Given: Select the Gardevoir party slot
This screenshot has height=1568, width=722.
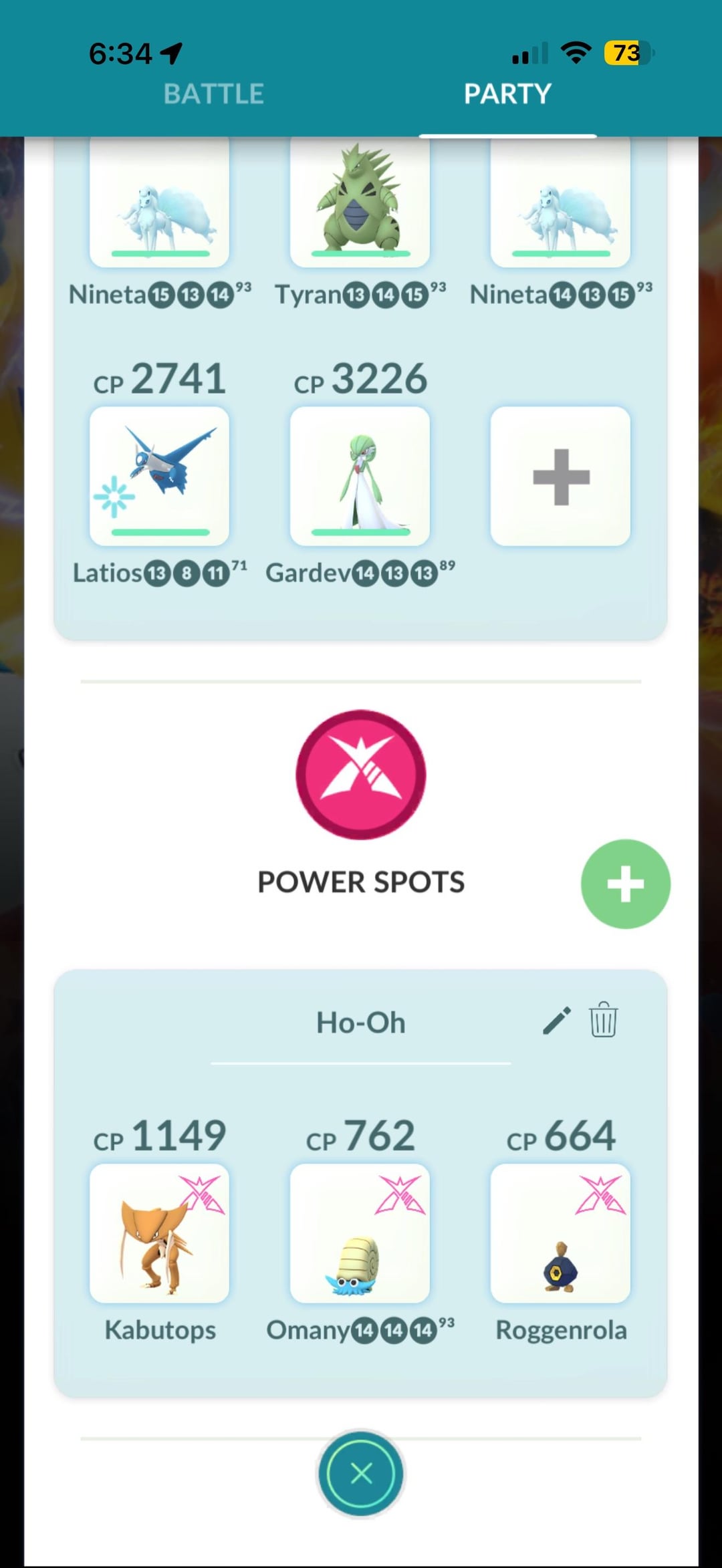Looking at the screenshot, I should [360, 476].
